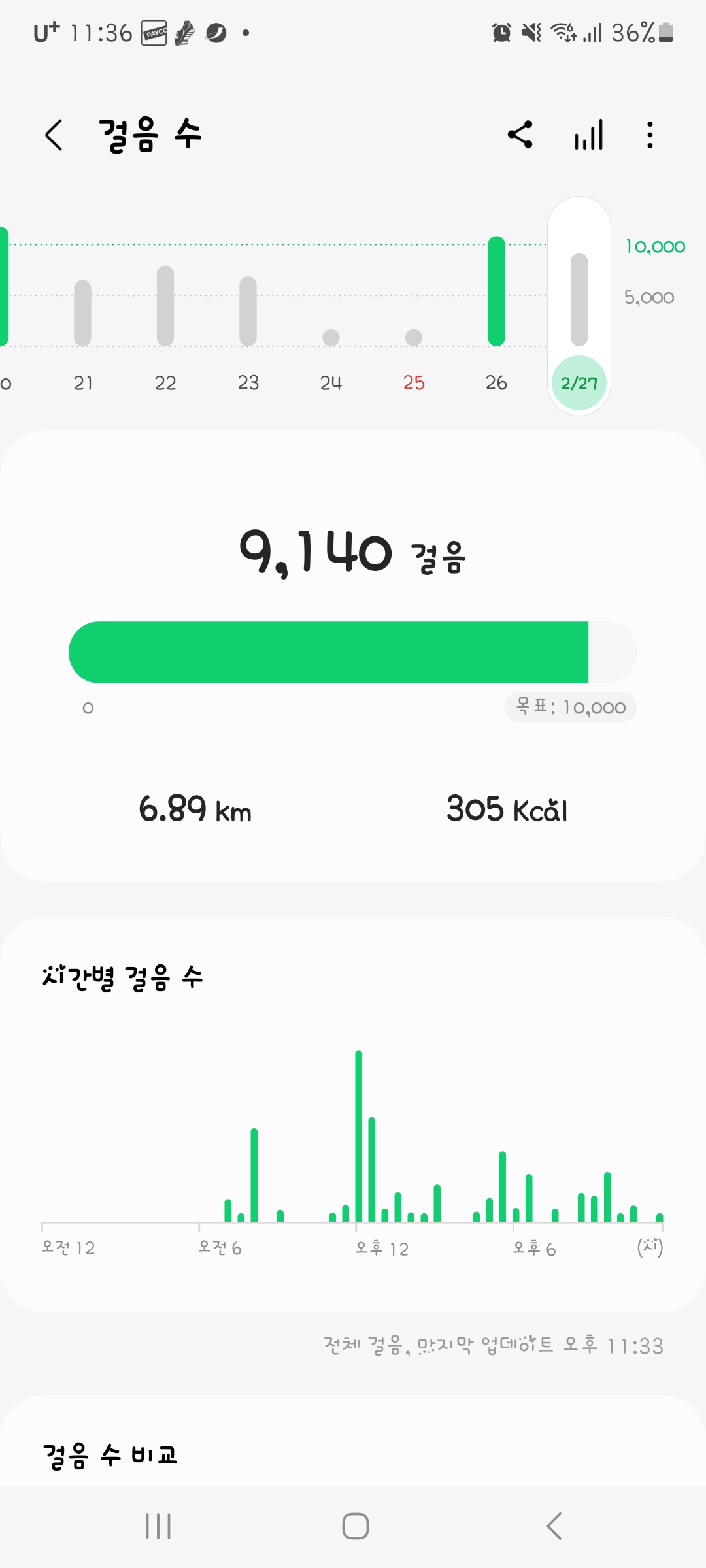Open the step trends chart icon
The height and width of the screenshot is (1568, 706).
coord(588,135)
